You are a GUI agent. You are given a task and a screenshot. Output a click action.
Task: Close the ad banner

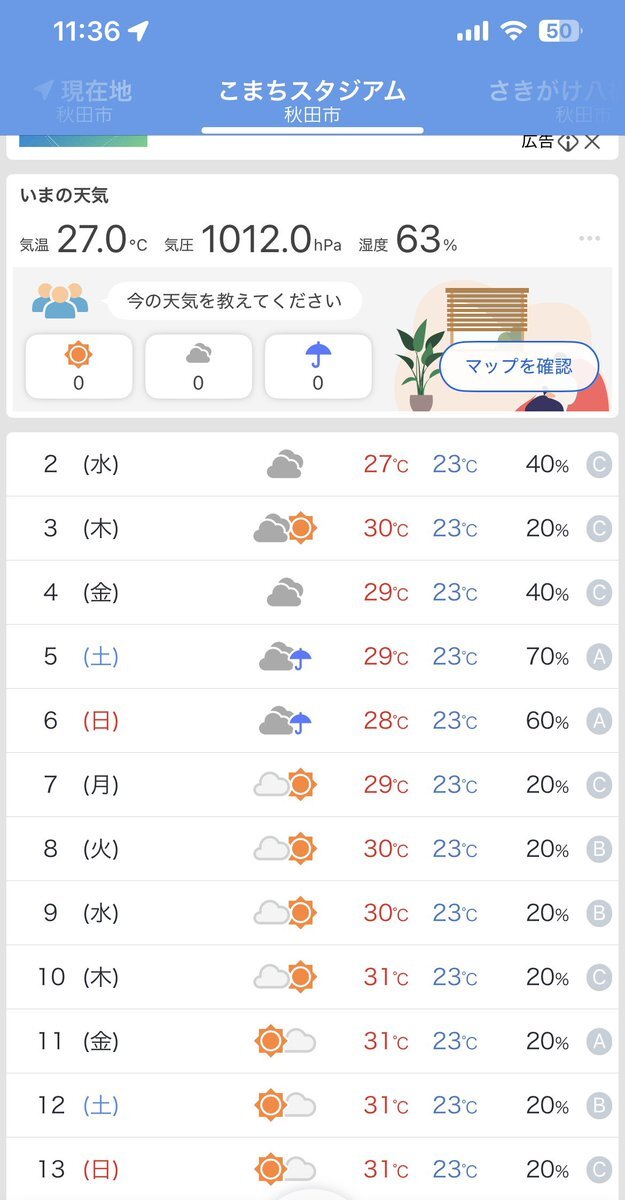[x=593, y=142]
